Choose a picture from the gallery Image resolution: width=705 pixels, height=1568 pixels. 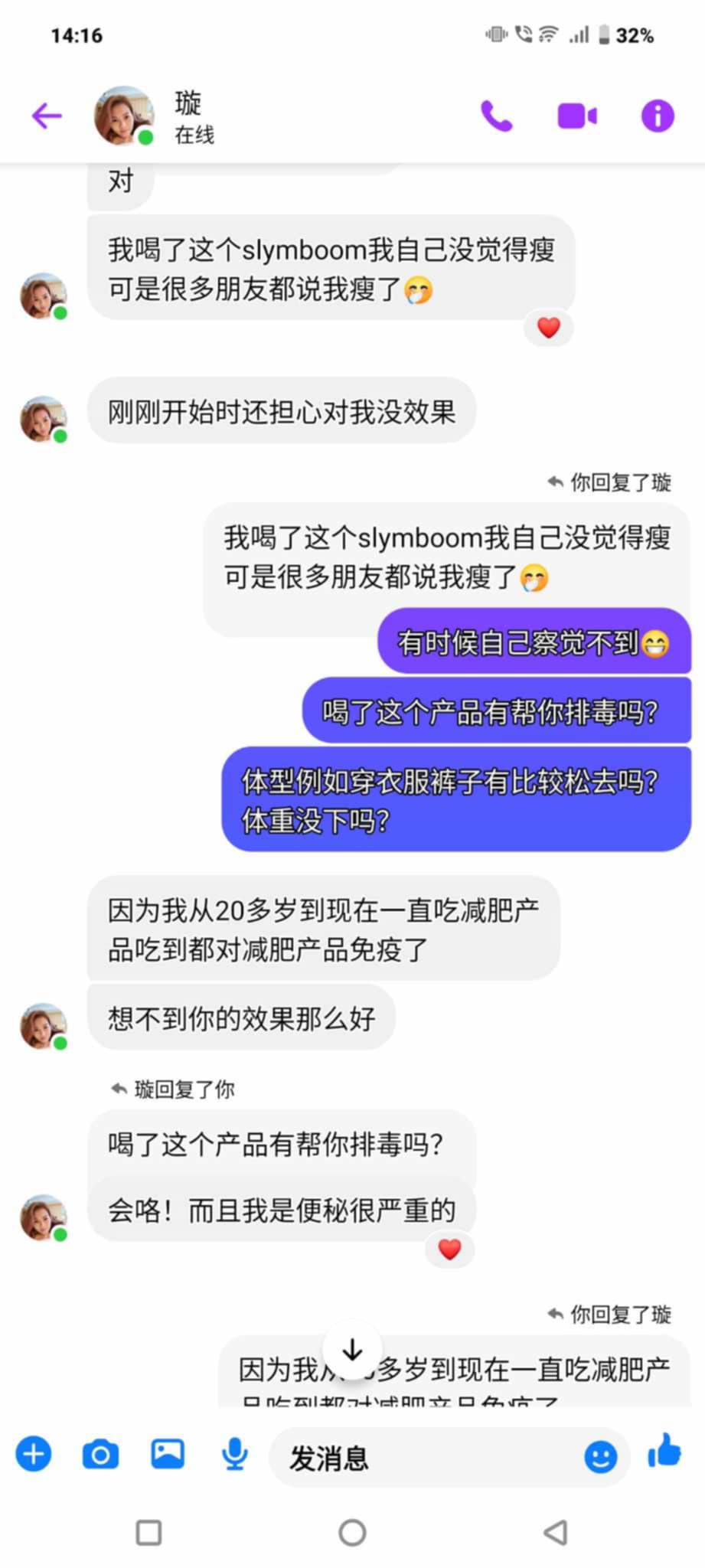click(168, 1453)
